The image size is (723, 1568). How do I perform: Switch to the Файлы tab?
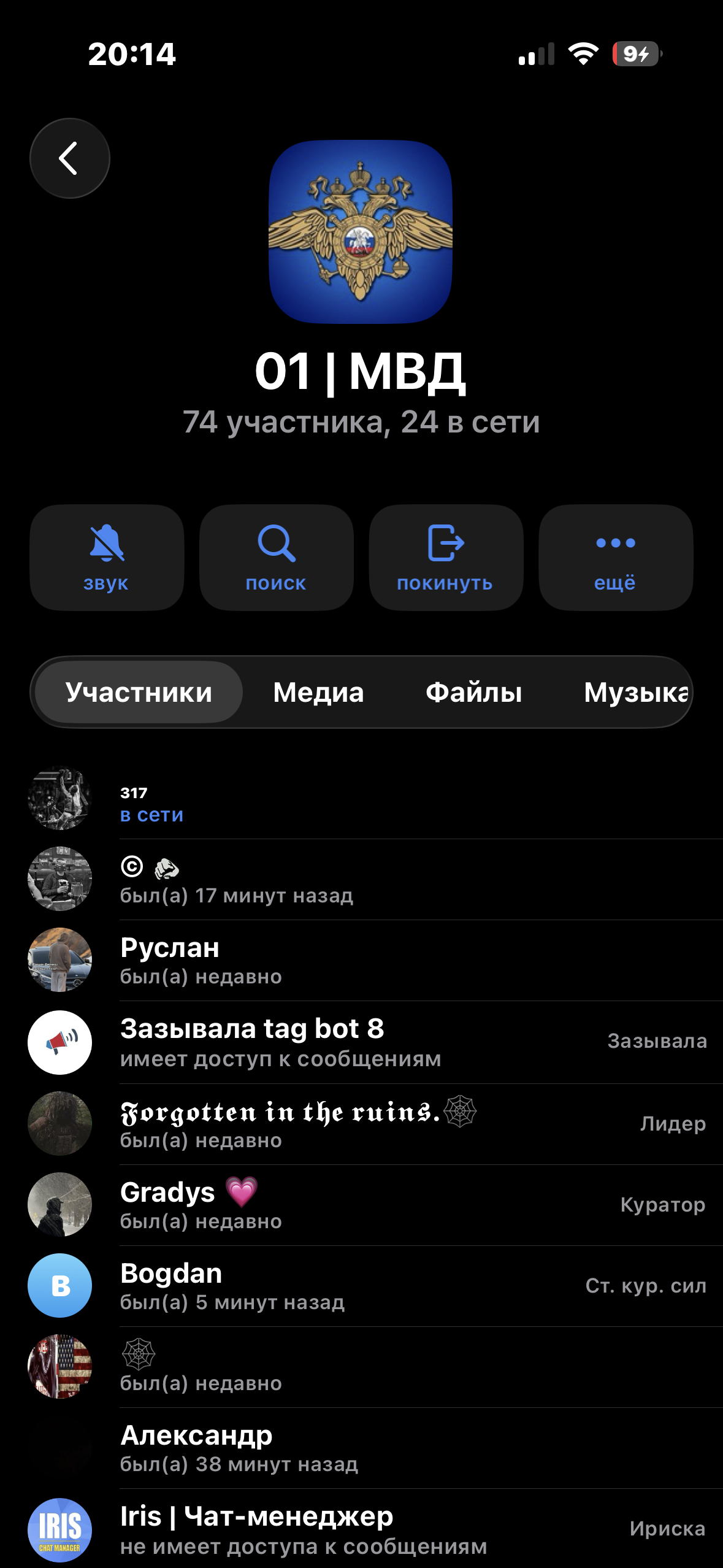[x=473, y=692]
